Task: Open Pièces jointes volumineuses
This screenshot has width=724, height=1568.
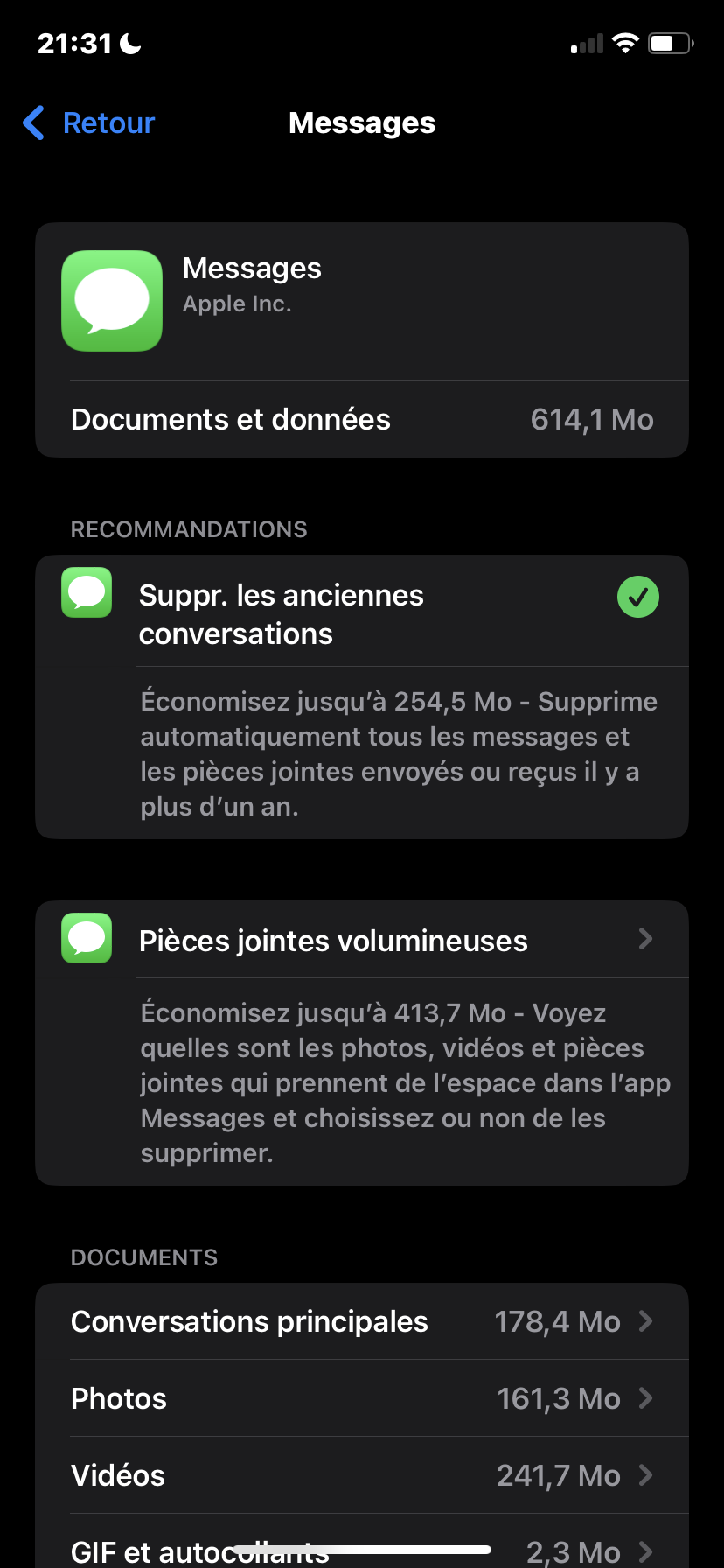Action: click(x=362, y=941)
